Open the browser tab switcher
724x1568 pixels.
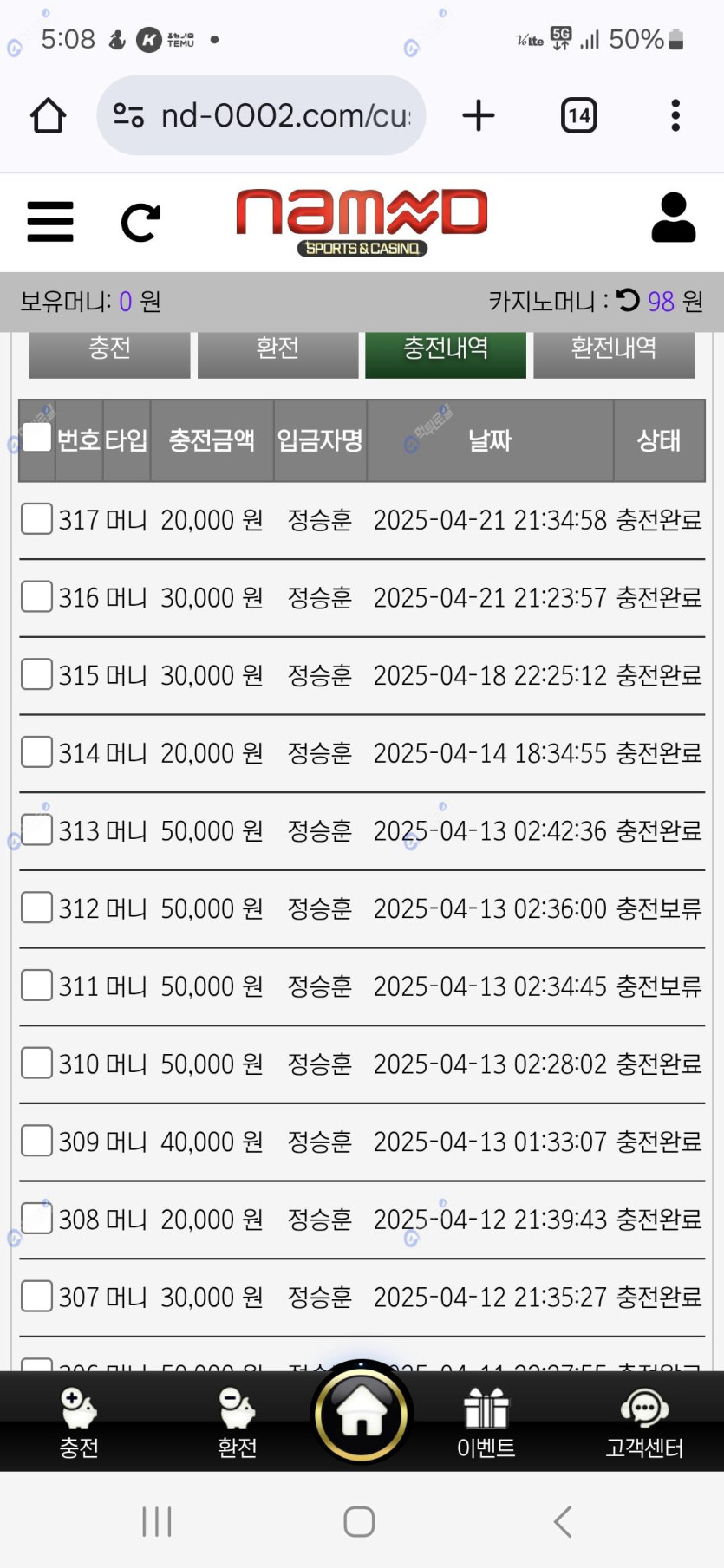579,115
